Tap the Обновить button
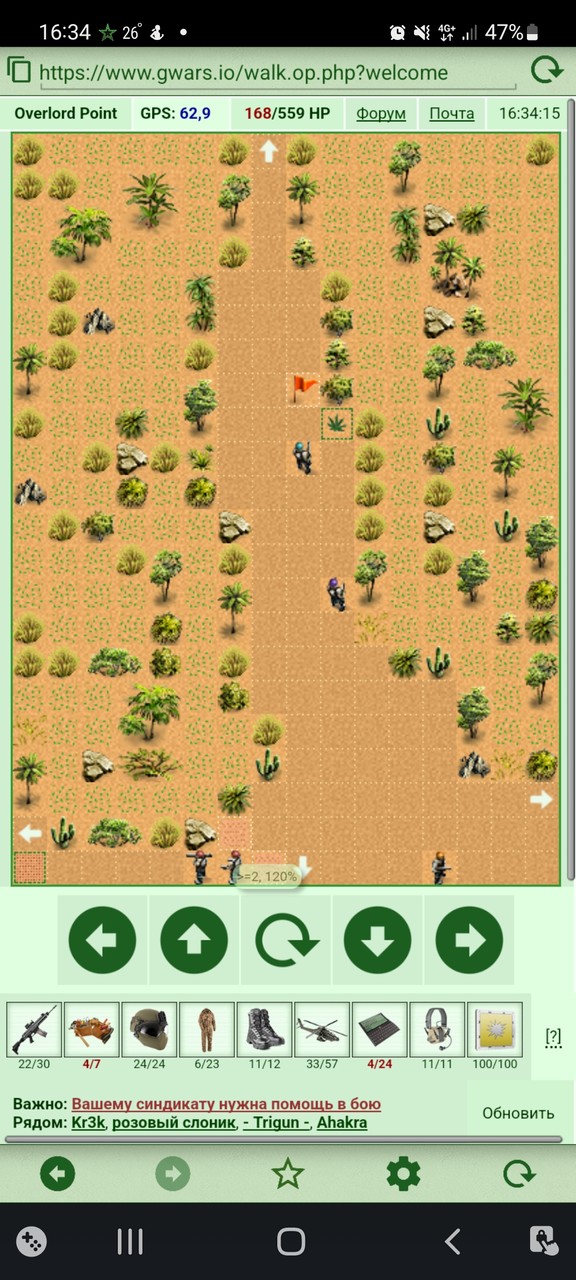This screenshot has width=576, height=1280. click(518, 1113)
